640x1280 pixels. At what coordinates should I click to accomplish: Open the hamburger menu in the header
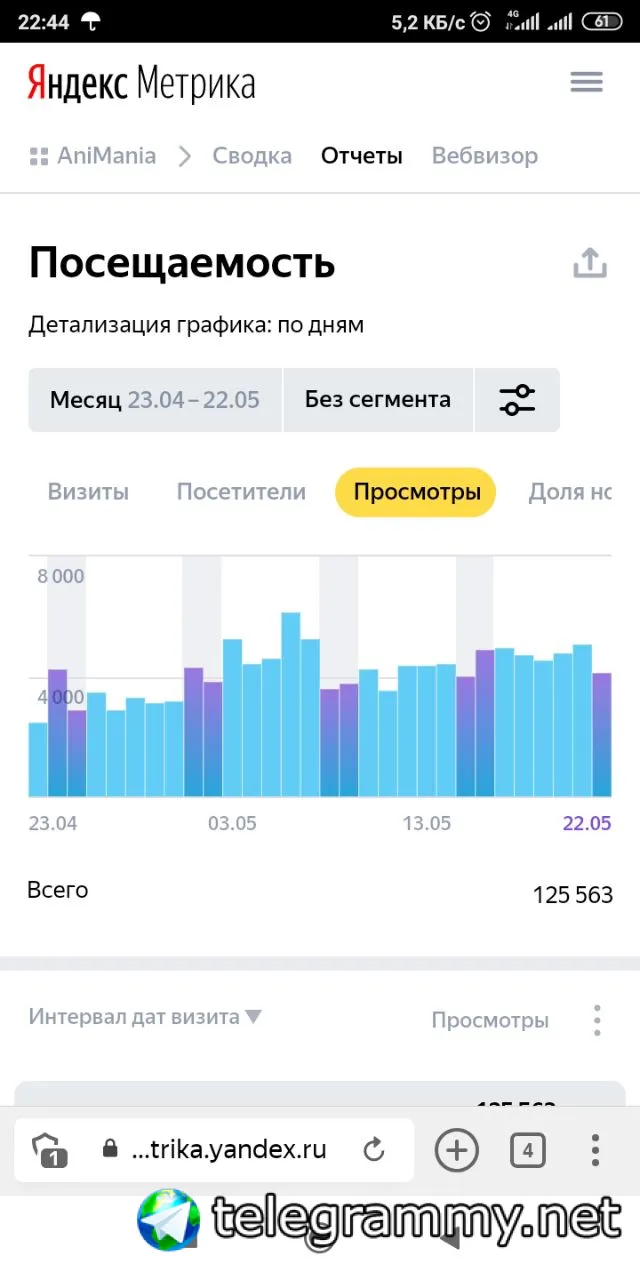tap(587, 82)
